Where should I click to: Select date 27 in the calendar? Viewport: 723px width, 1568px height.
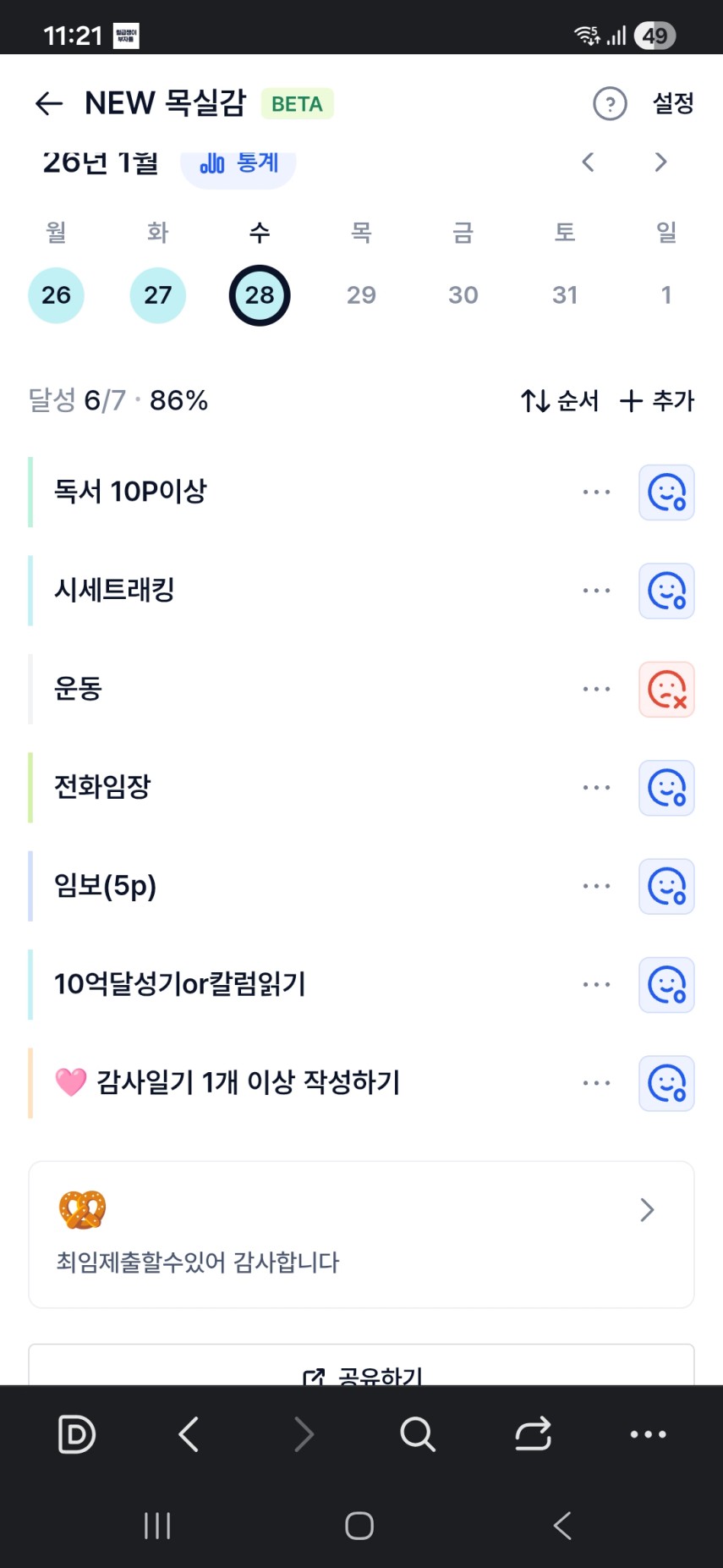[157, 295]
